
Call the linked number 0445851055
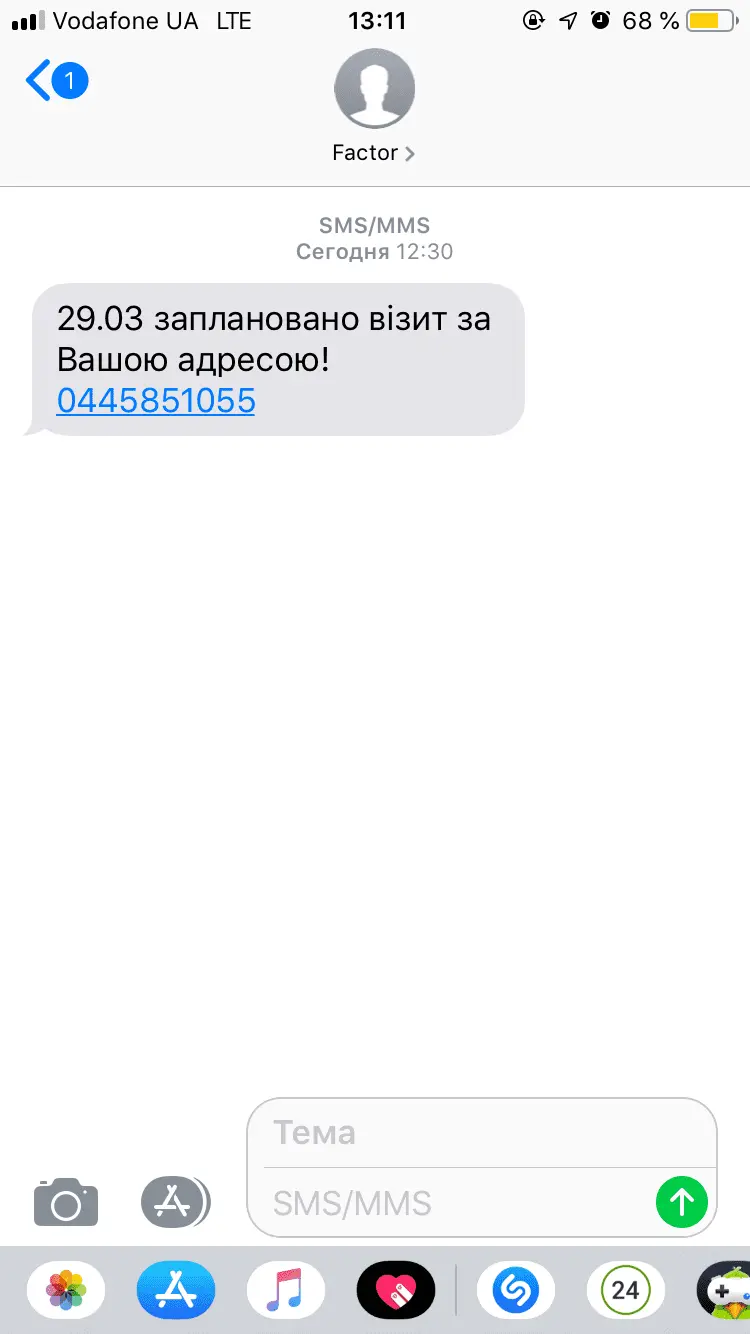[156, 401]
